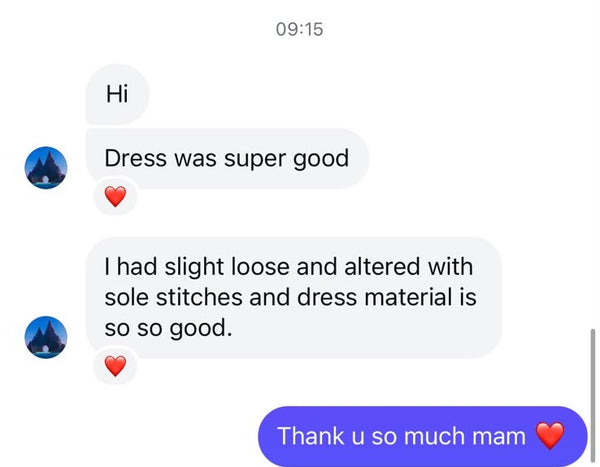Tap heart reaction under 'Dress was super good'
Viewport: 600px width, 467px height.
coord(115,196)
